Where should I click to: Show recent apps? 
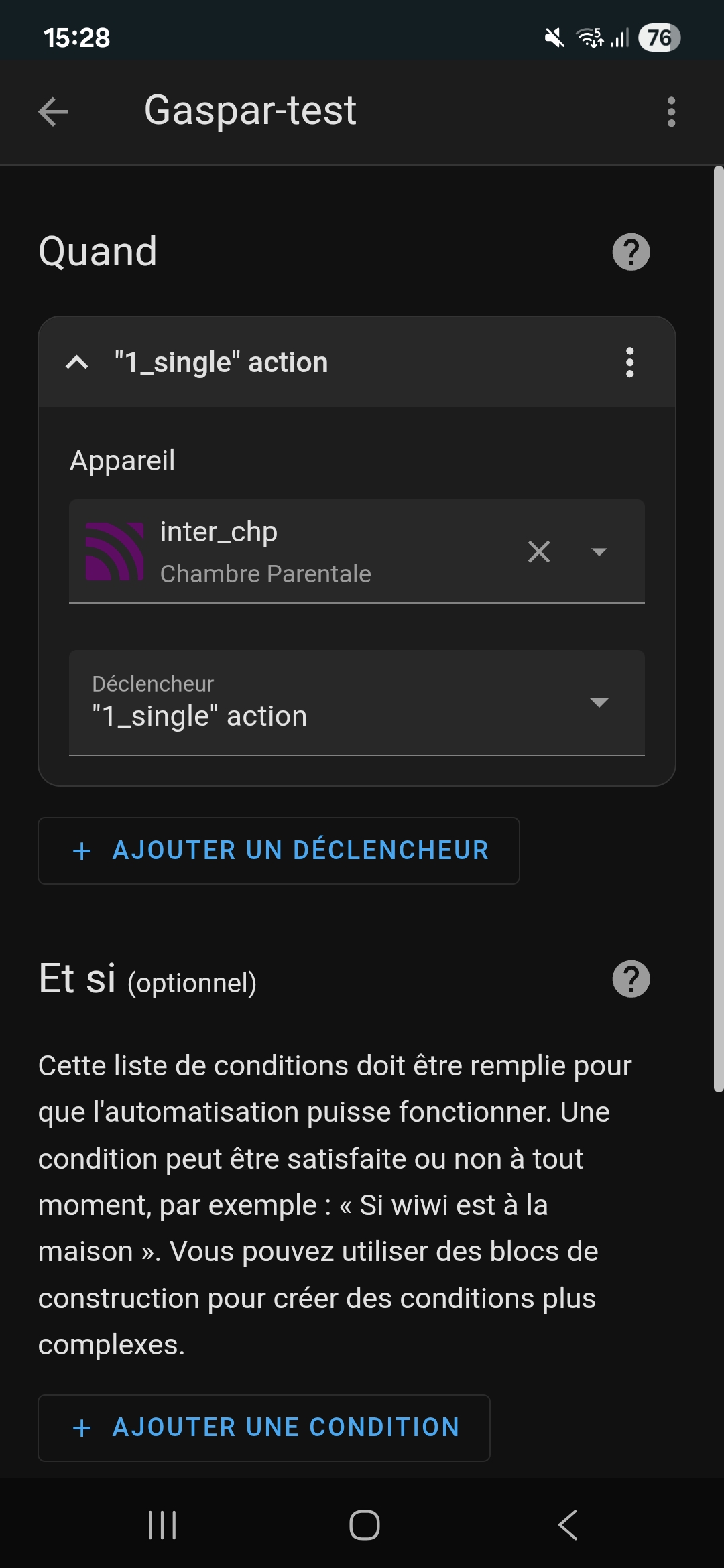(x=162, y=1525)
